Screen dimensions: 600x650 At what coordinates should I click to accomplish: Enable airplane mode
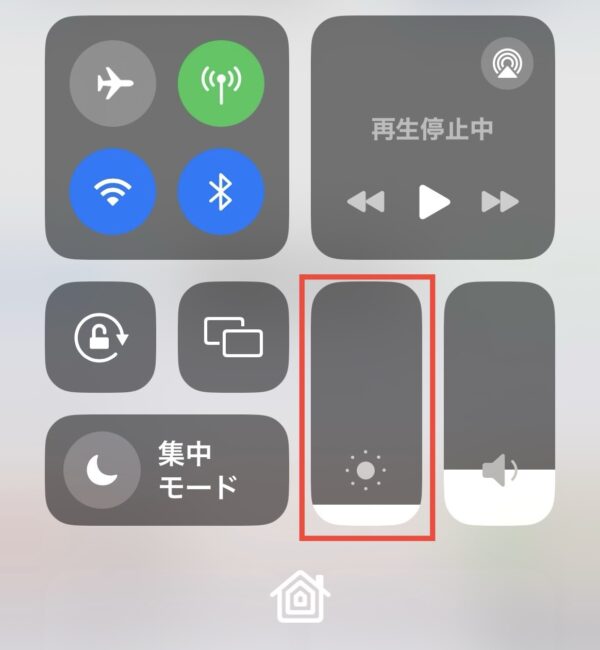(x=113, y=85)
